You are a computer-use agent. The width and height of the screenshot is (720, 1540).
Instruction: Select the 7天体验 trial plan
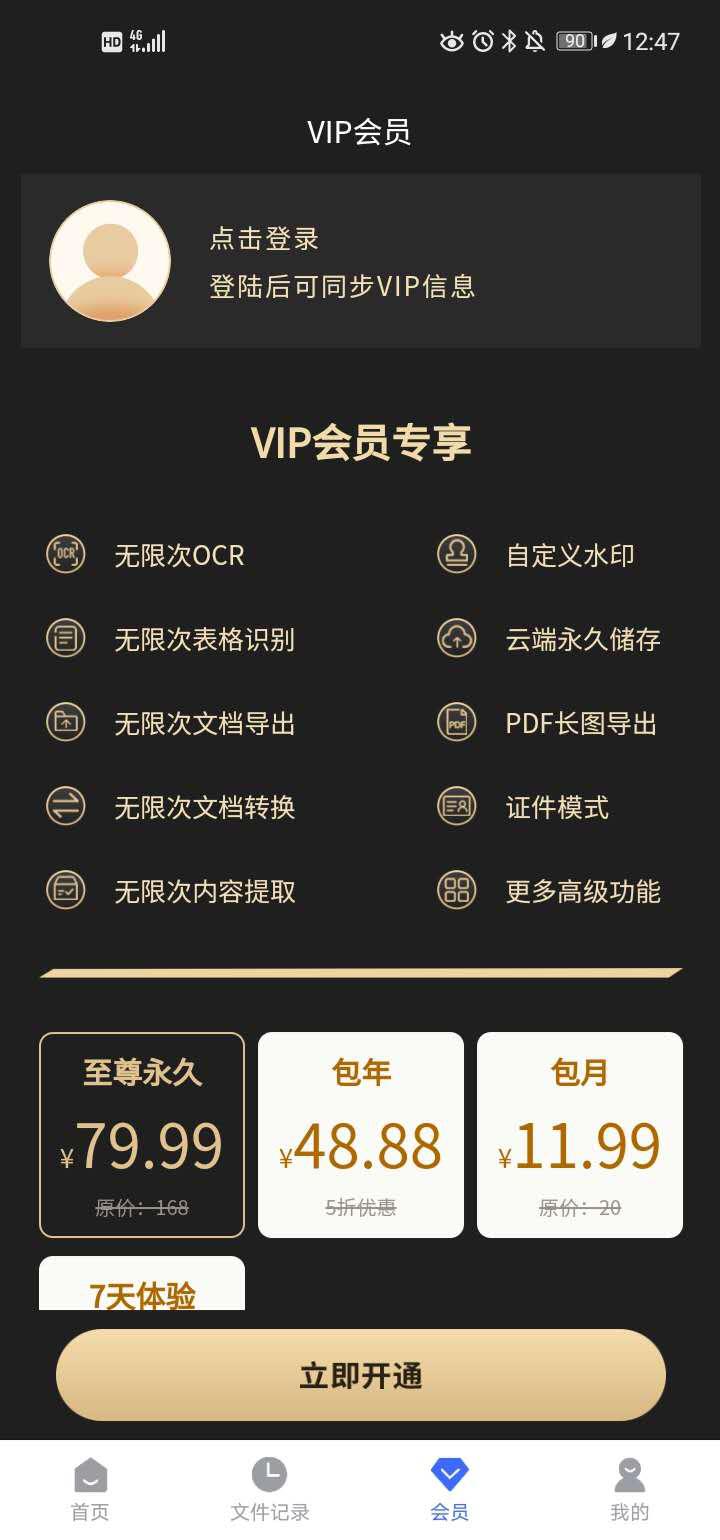click(x=142, y=1284)
